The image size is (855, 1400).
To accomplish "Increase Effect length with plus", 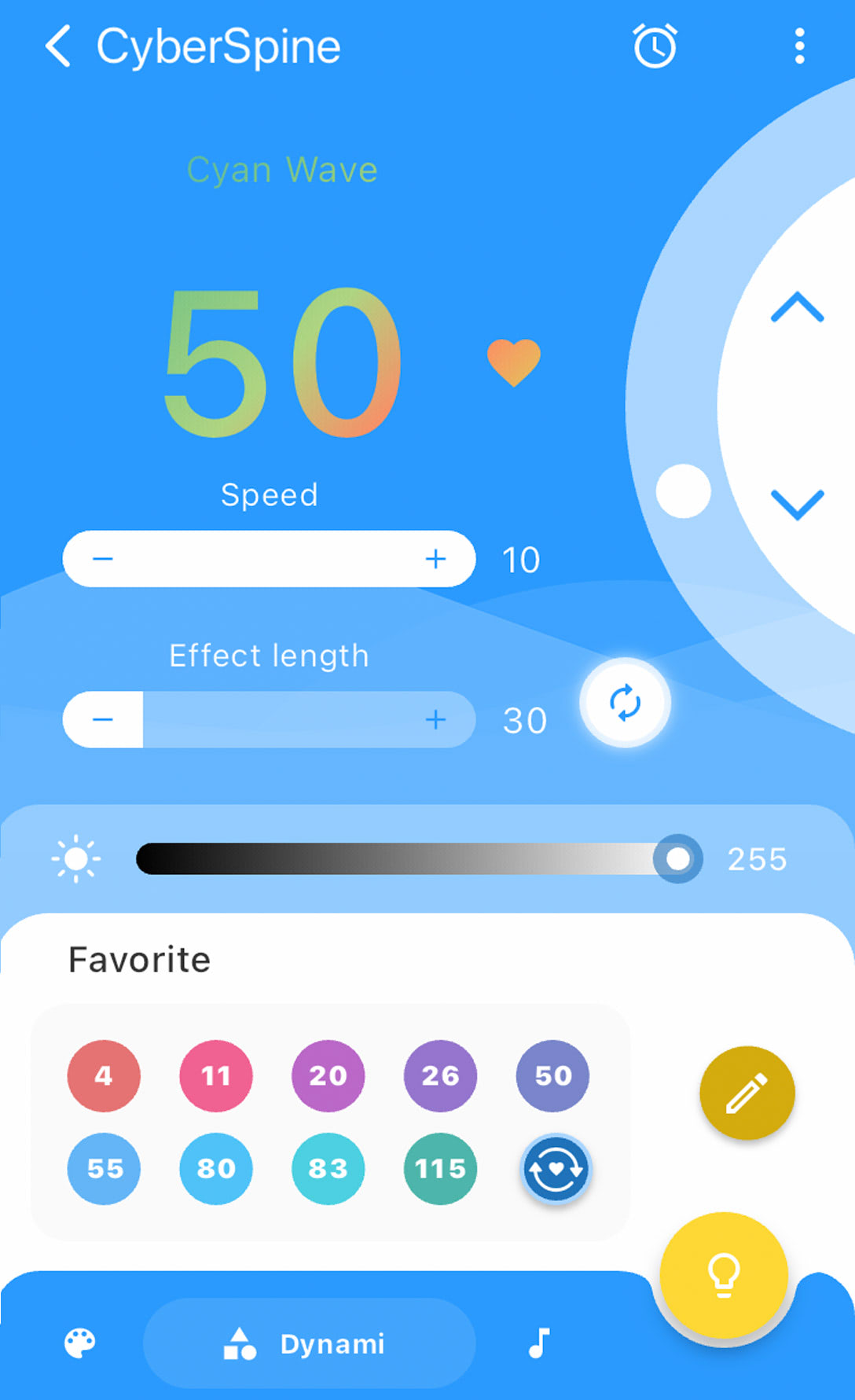I will 435,719.
